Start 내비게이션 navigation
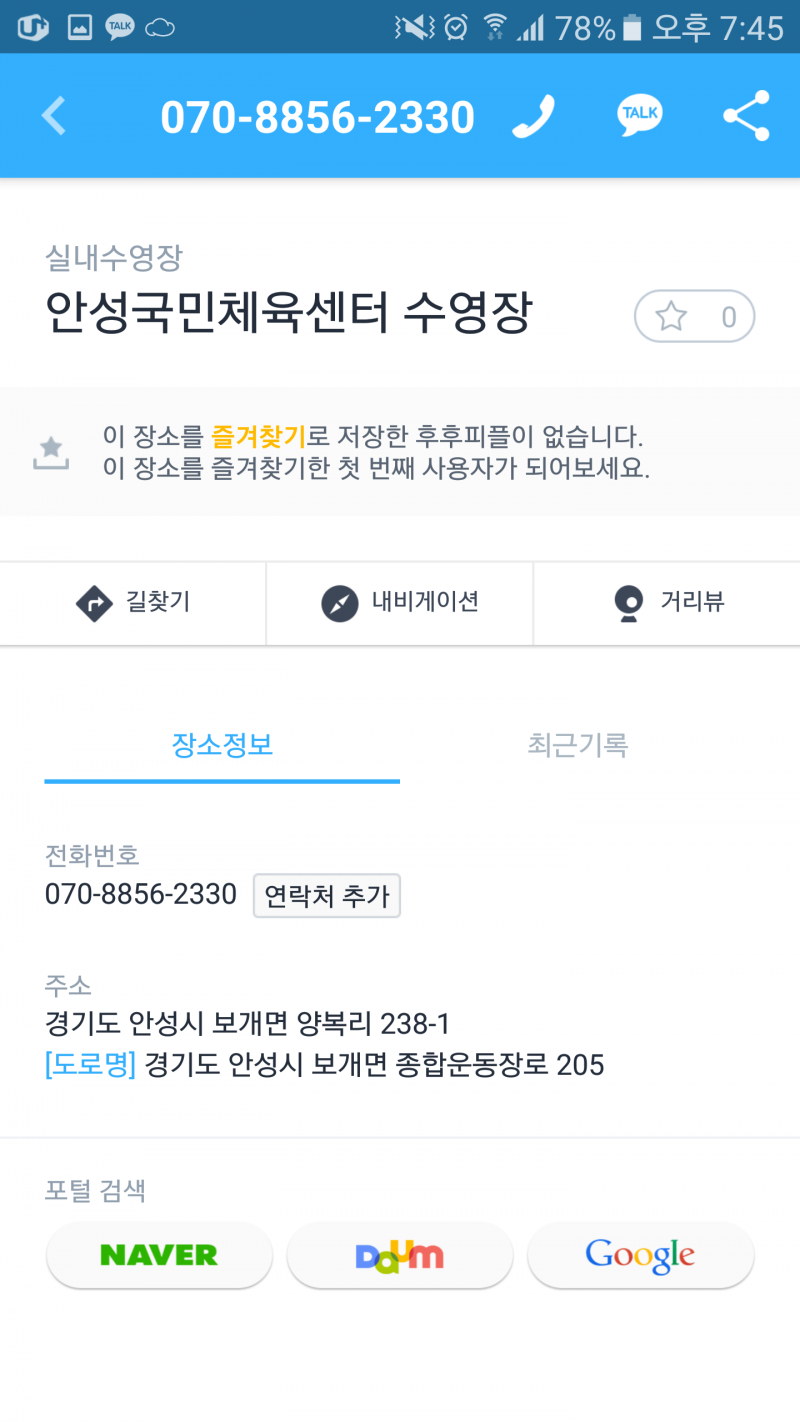Image resolution: width=800 pixels, height=1422 pixels. (x=400, y=603)
